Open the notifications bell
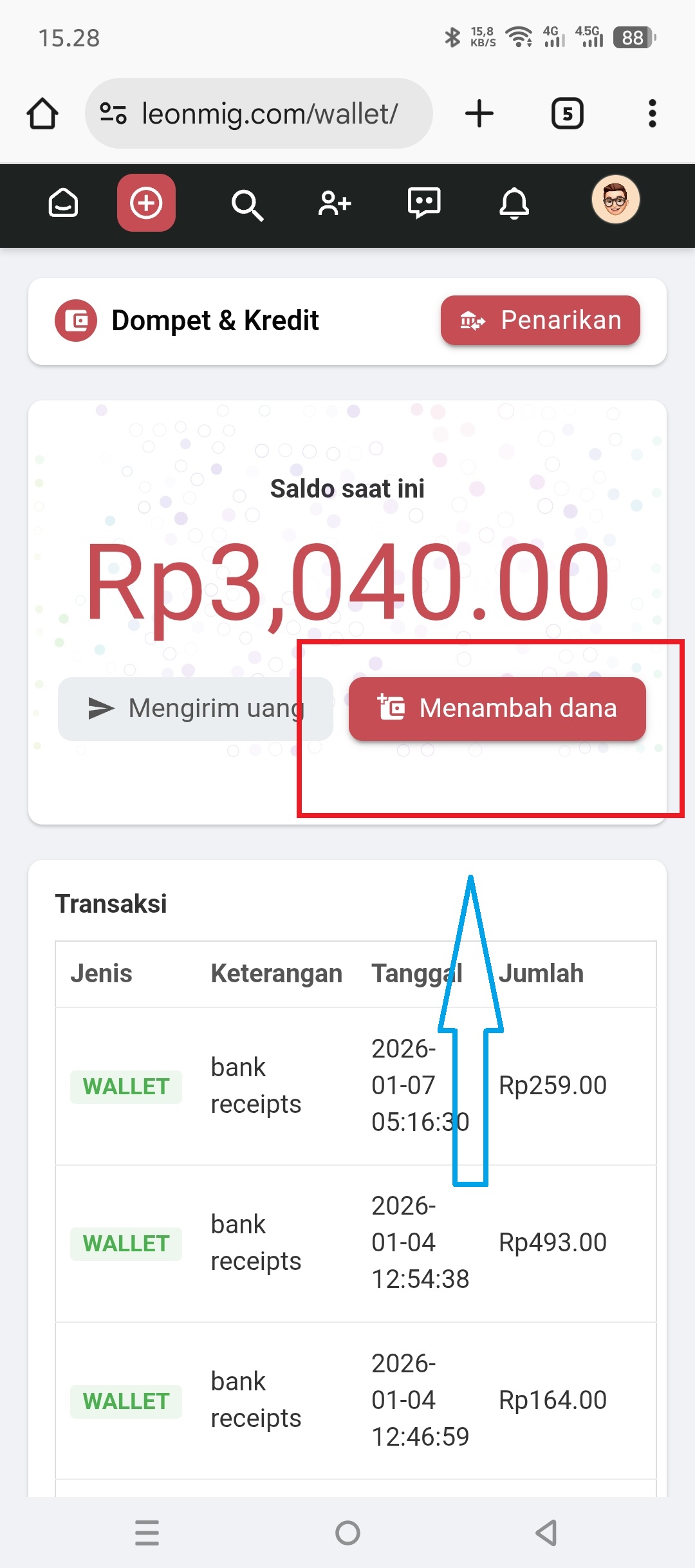 coord(514,203)
